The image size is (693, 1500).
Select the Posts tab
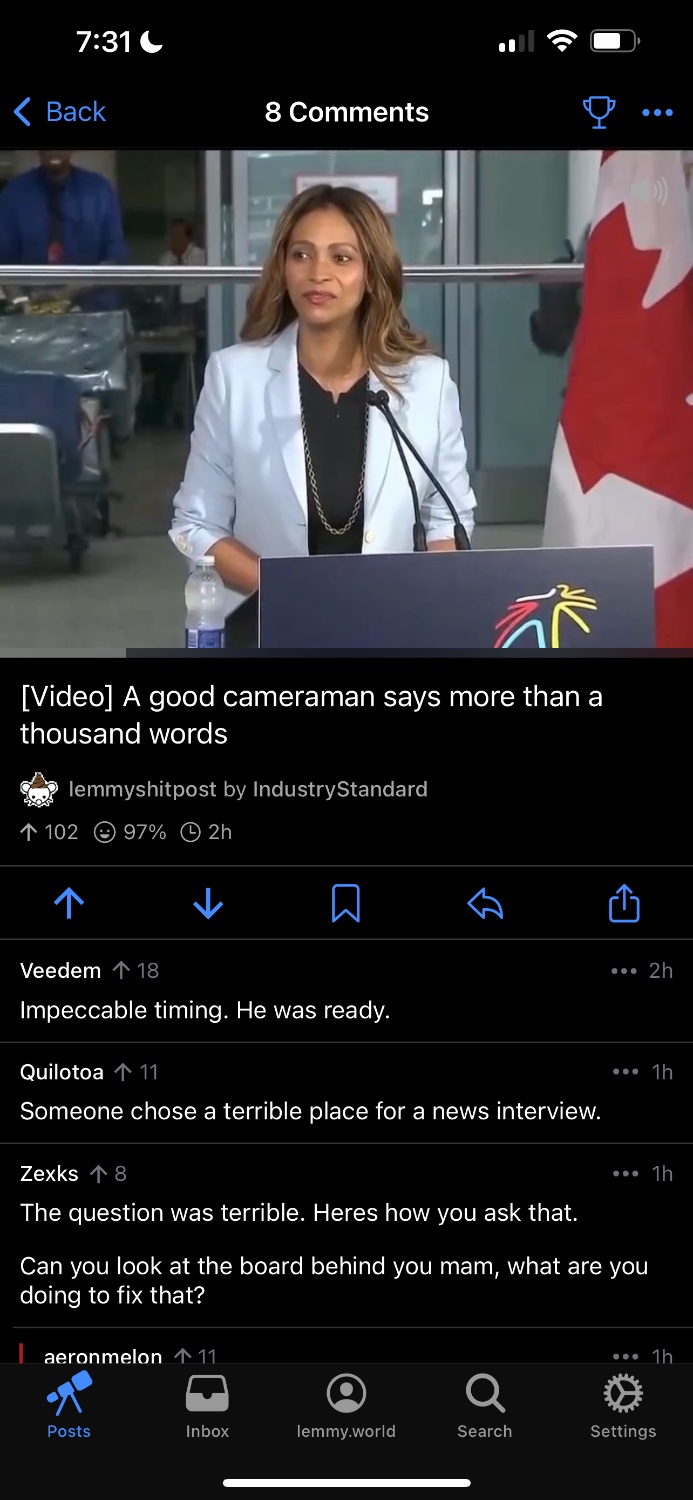(x=69, y=1405)
